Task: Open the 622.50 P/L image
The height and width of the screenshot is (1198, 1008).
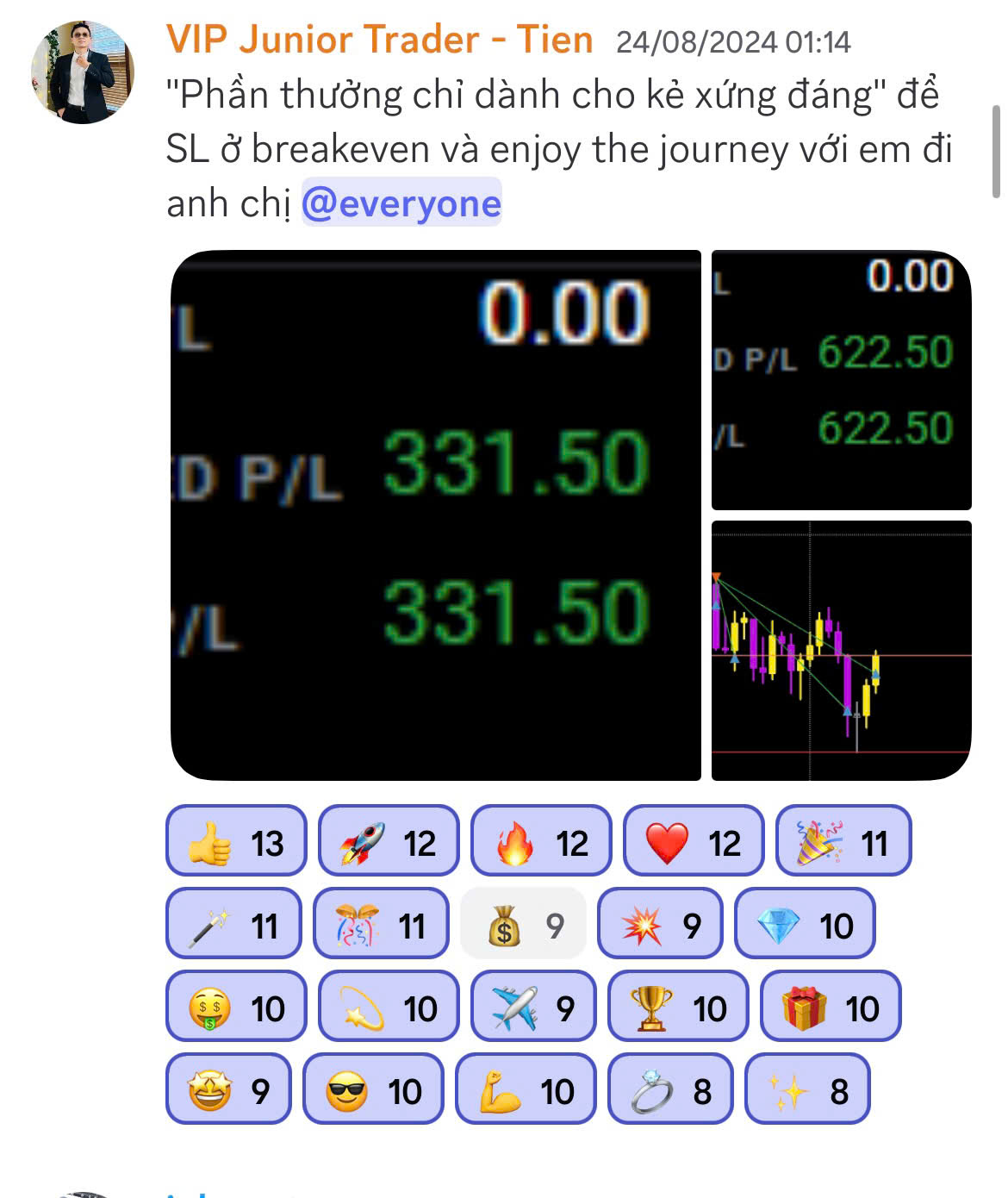Action: [x=841, y=379]
